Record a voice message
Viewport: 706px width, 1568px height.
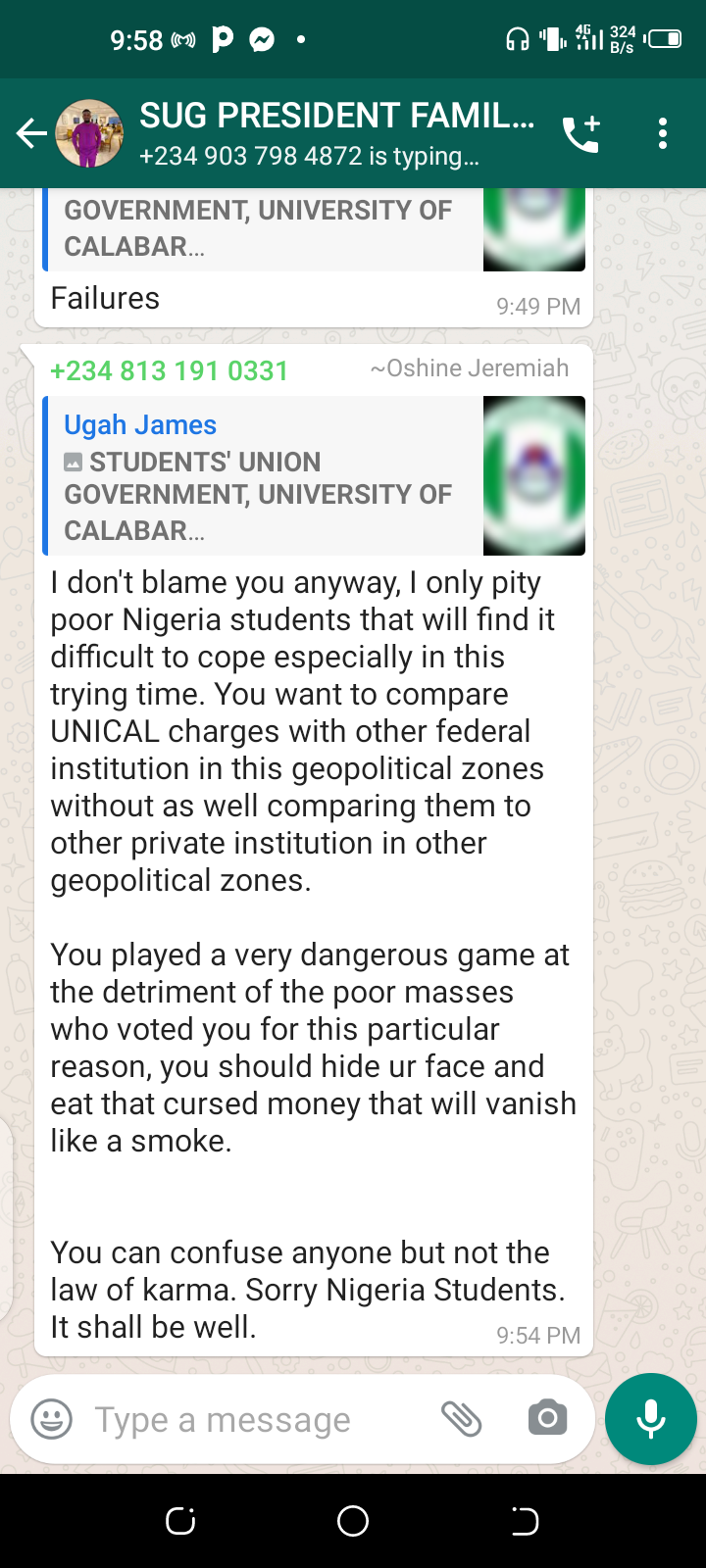pyautogui.click(x=651, y=1418)
